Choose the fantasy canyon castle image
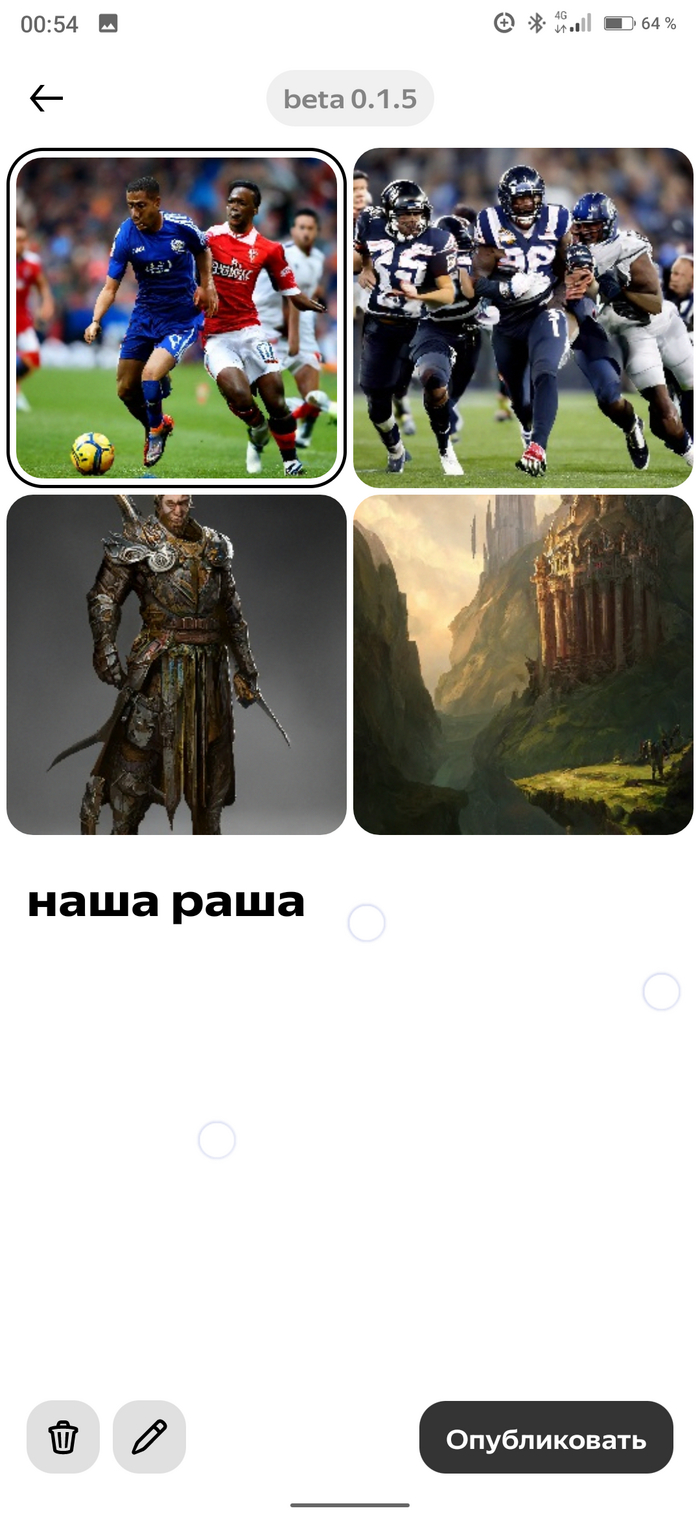Viewport: 700px width, 1517px height. [x=523, y=665]
